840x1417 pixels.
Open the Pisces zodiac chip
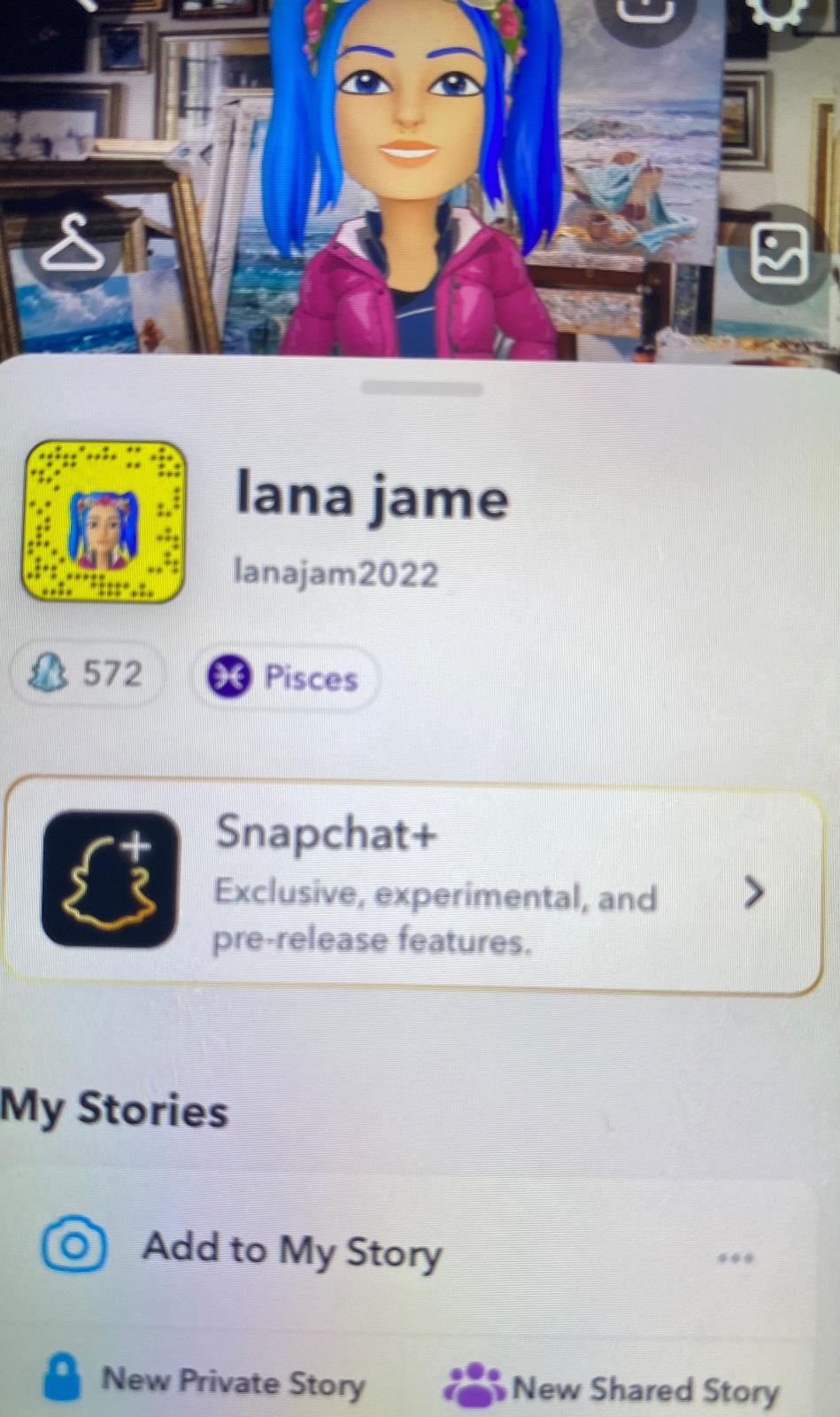tap(285, 678)
